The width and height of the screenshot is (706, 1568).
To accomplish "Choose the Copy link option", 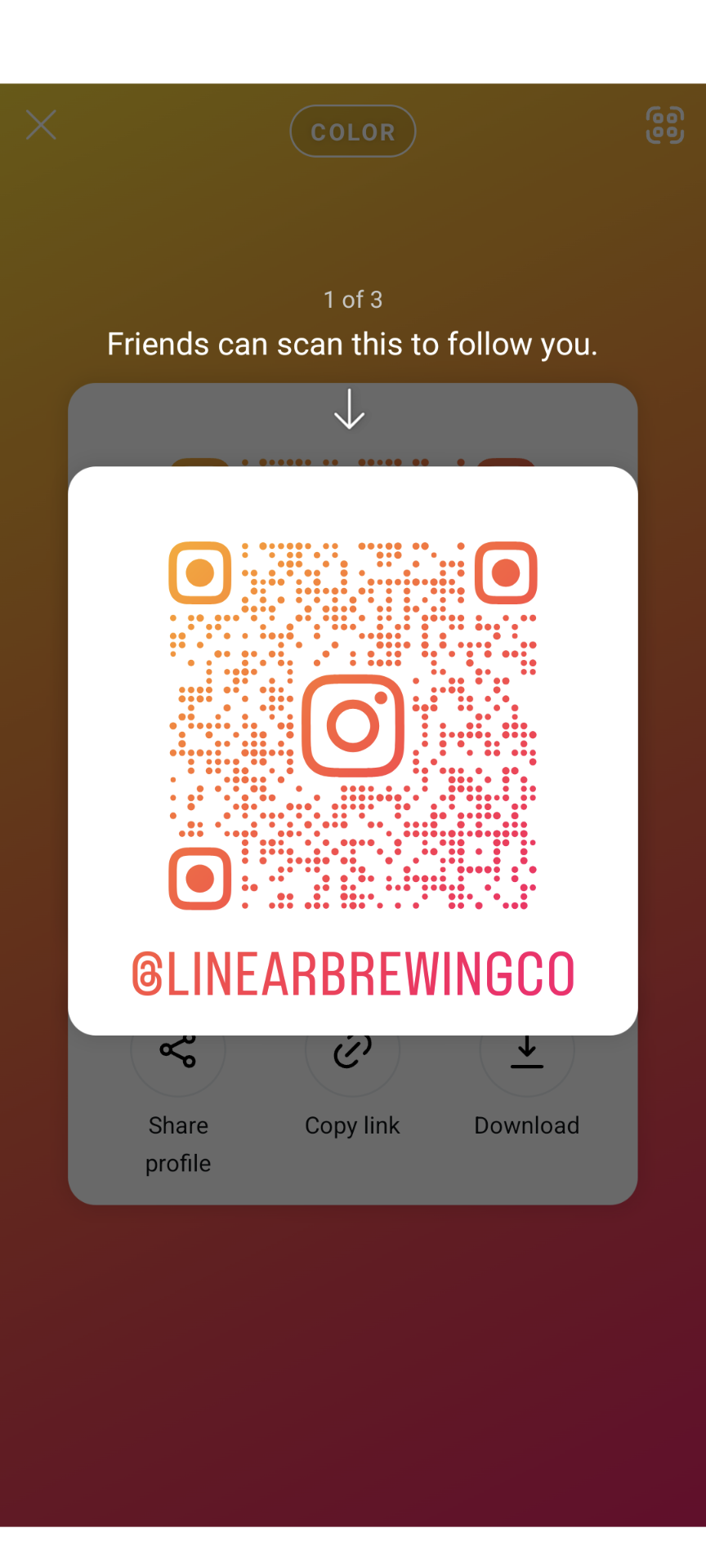I will pyautogui.click(x=351, y=1125).
